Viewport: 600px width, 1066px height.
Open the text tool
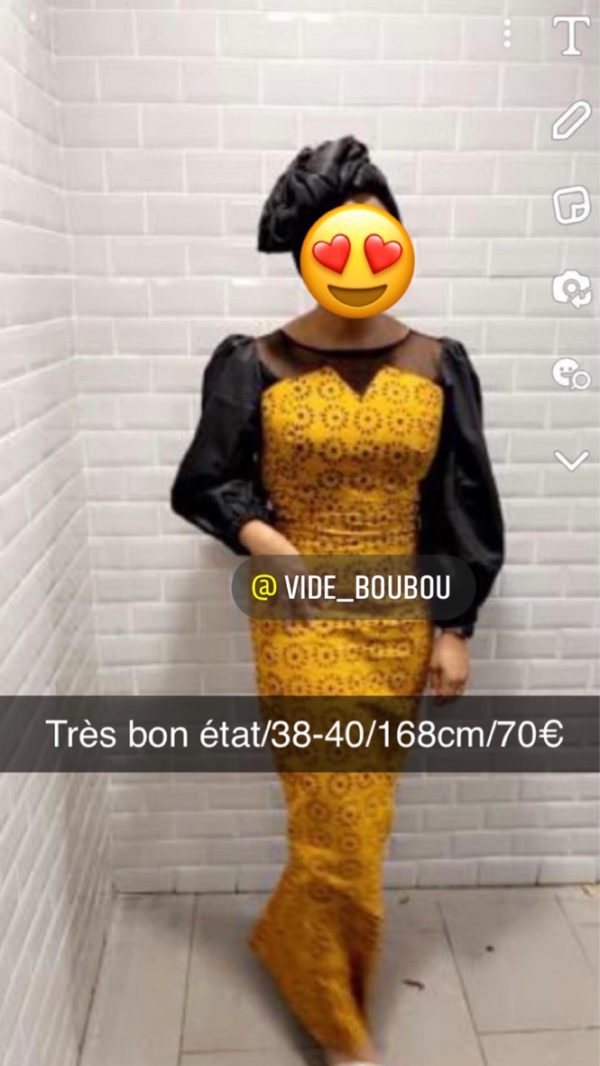tap(571, 35)
